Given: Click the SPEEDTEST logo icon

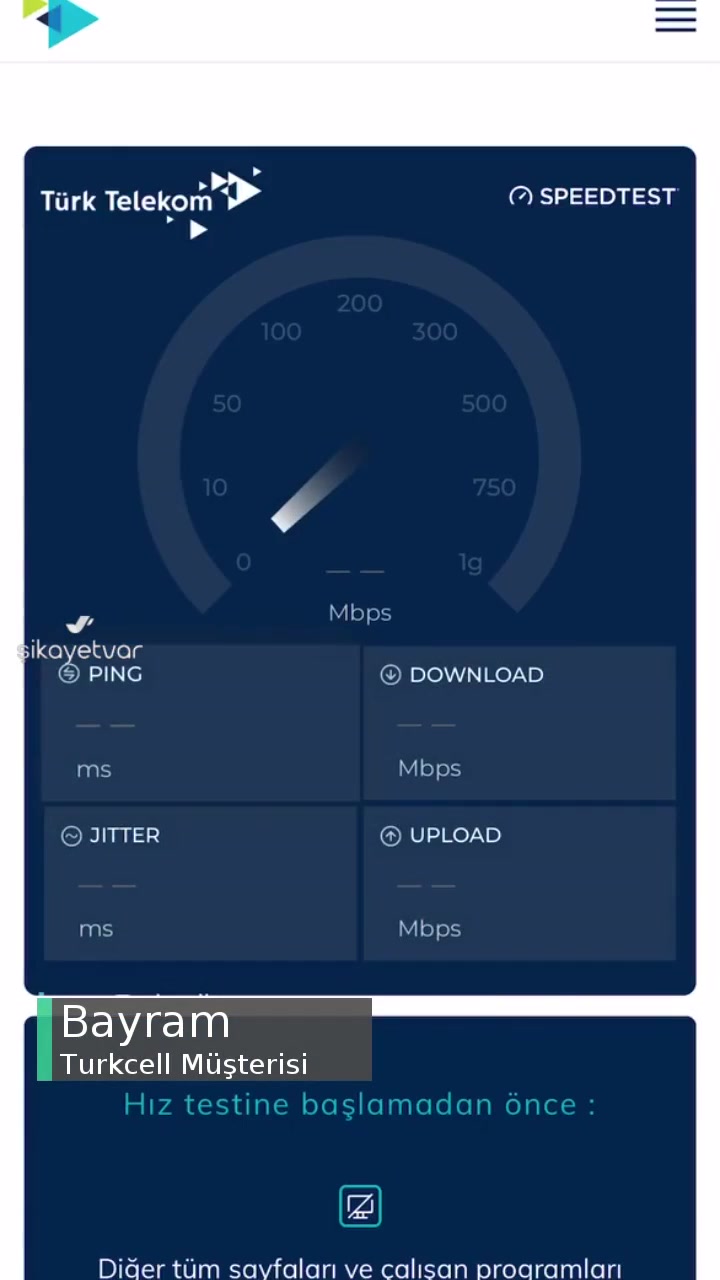Looking at the screenshot, I should [x=520, y=197].
